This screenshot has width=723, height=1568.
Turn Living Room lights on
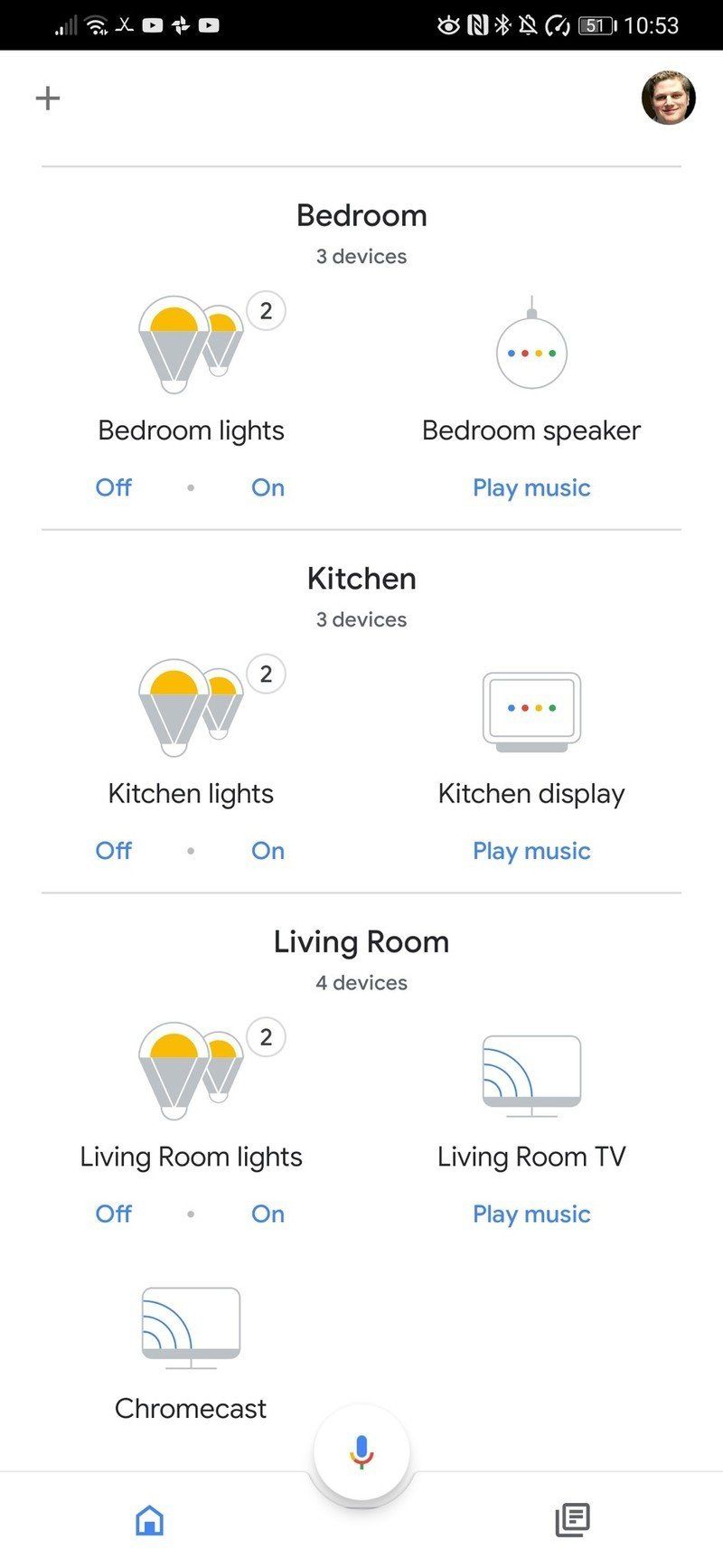[268, 1214]
